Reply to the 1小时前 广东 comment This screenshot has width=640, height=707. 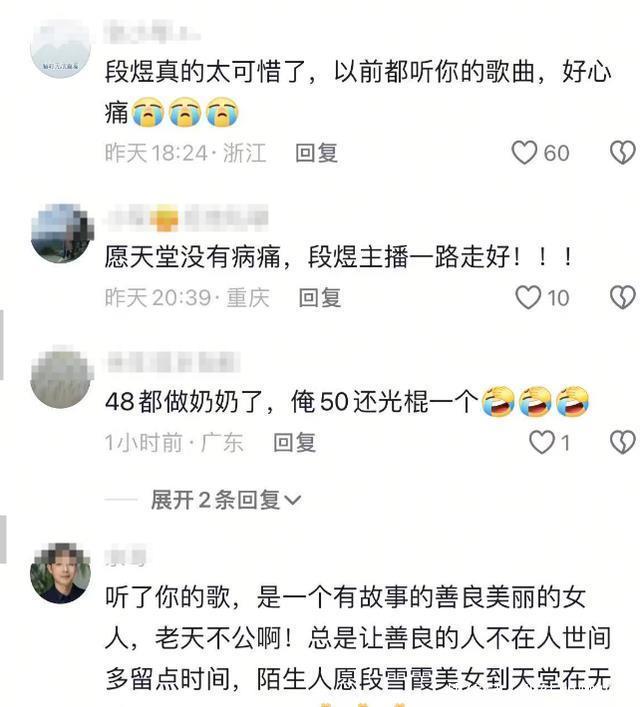tap(295, 442)
